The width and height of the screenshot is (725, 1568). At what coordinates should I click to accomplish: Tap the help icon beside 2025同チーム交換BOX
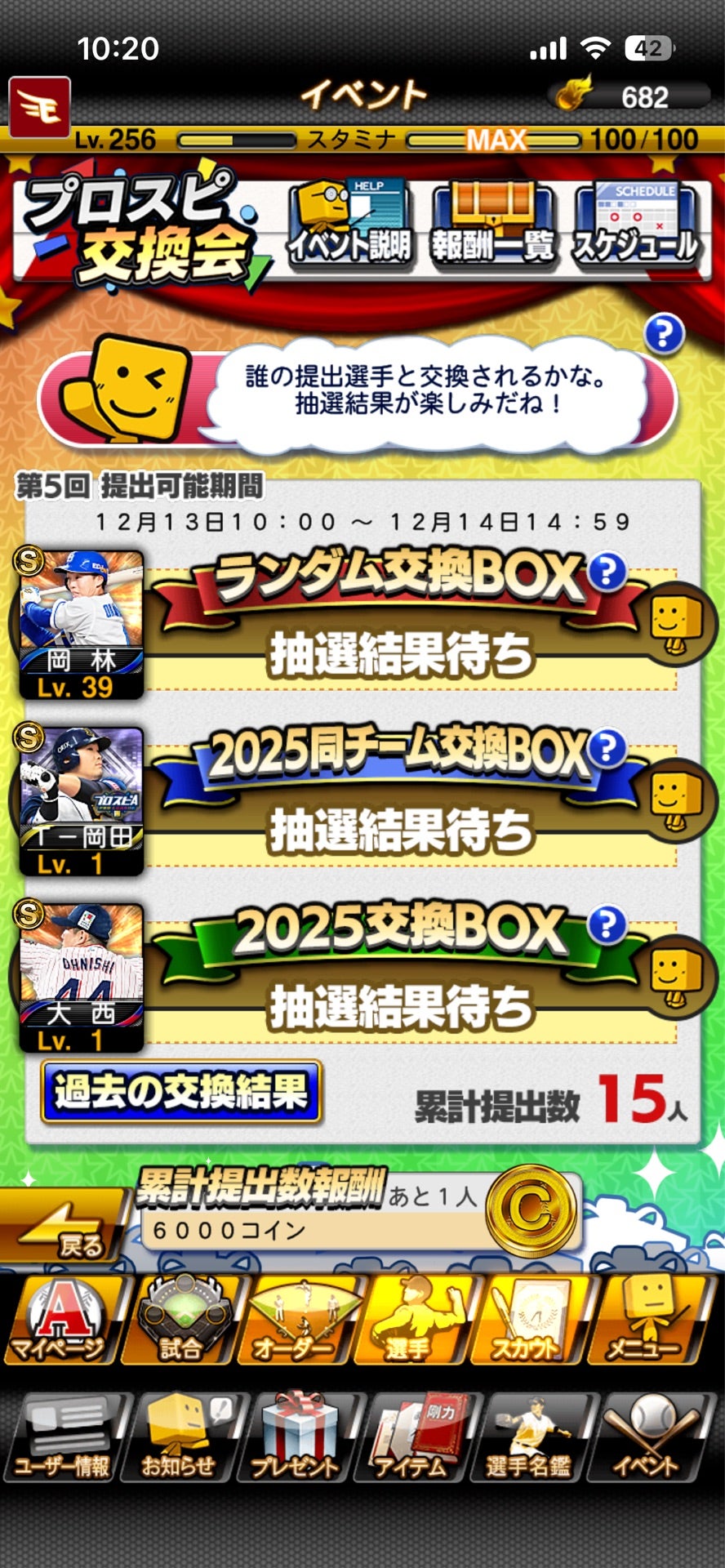[x=607, y=748]
